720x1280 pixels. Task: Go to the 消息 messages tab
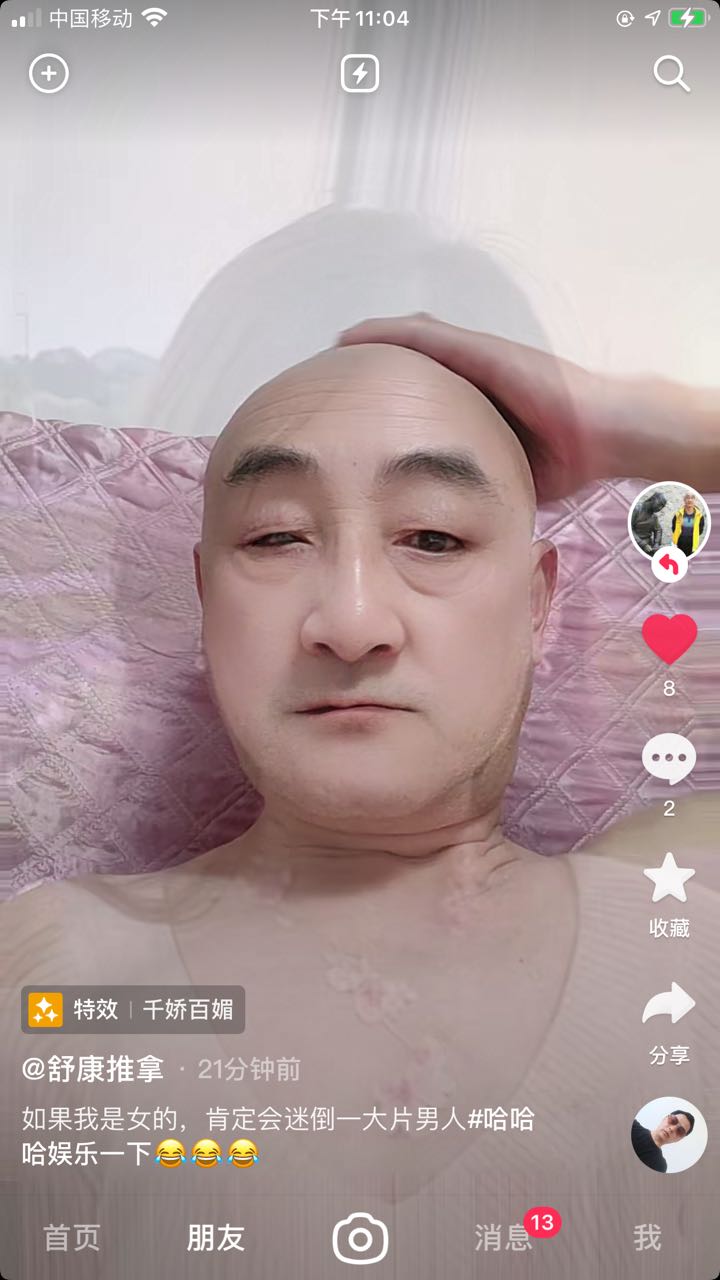(x=504, y=1238)
